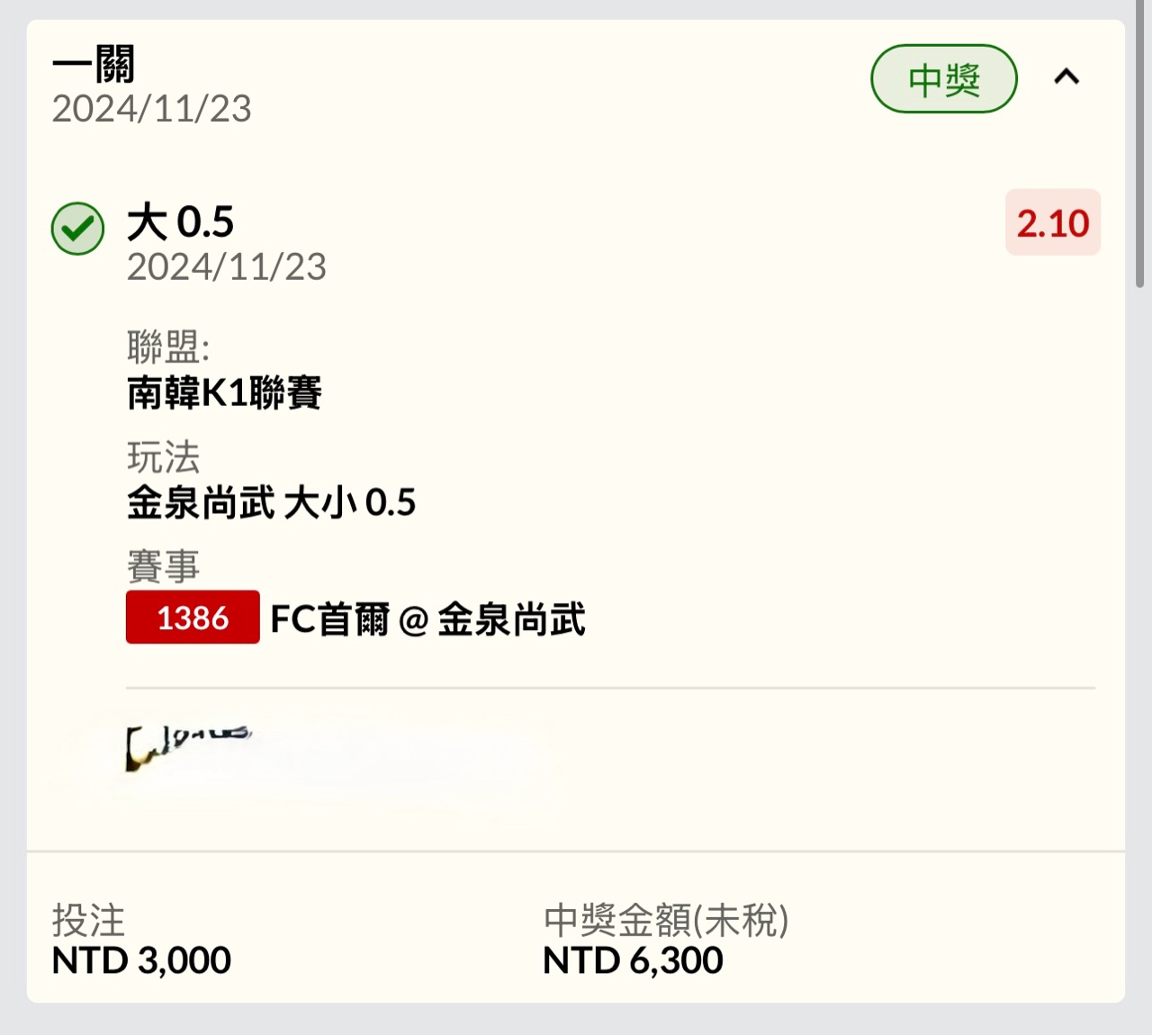Collapse the 一關 bet slip card
Image resolution: width=1152 pixels, height=1036 pixels.
(x=1066, y=77)
